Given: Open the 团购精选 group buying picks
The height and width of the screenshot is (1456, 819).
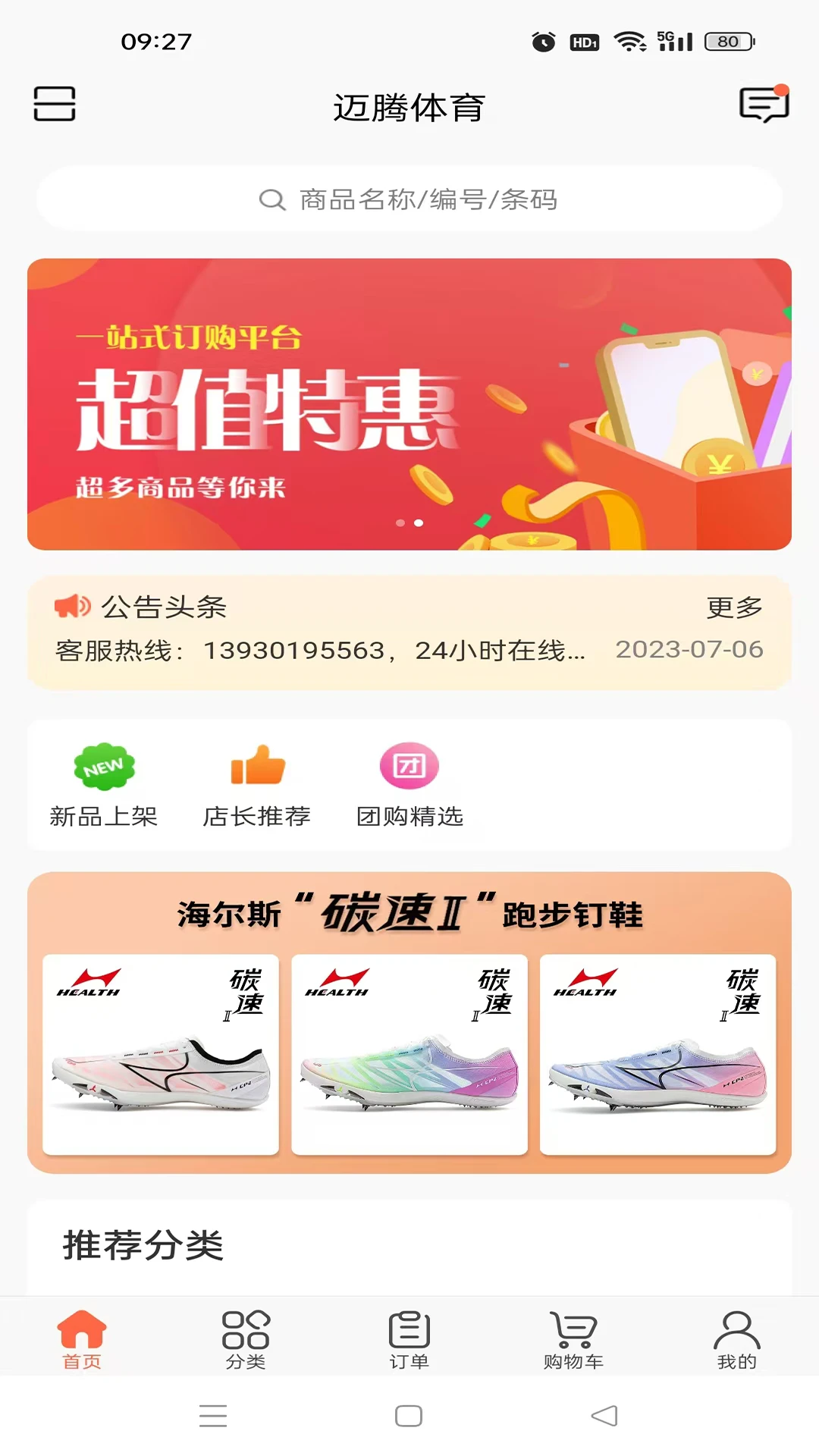Looking at the screenshot, I should (x=409, y=781).
